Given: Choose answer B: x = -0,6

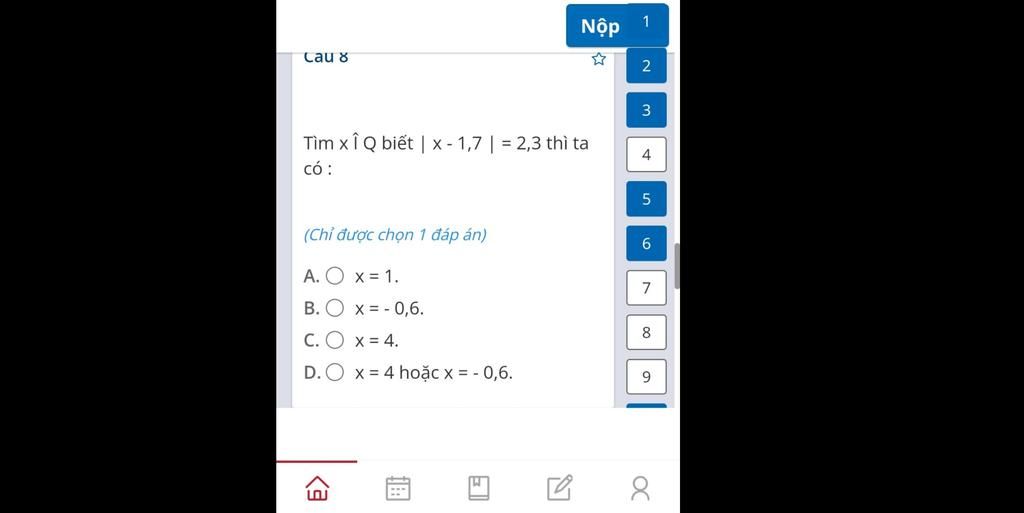Looking at the screenshot, I should tap(335, 308).
